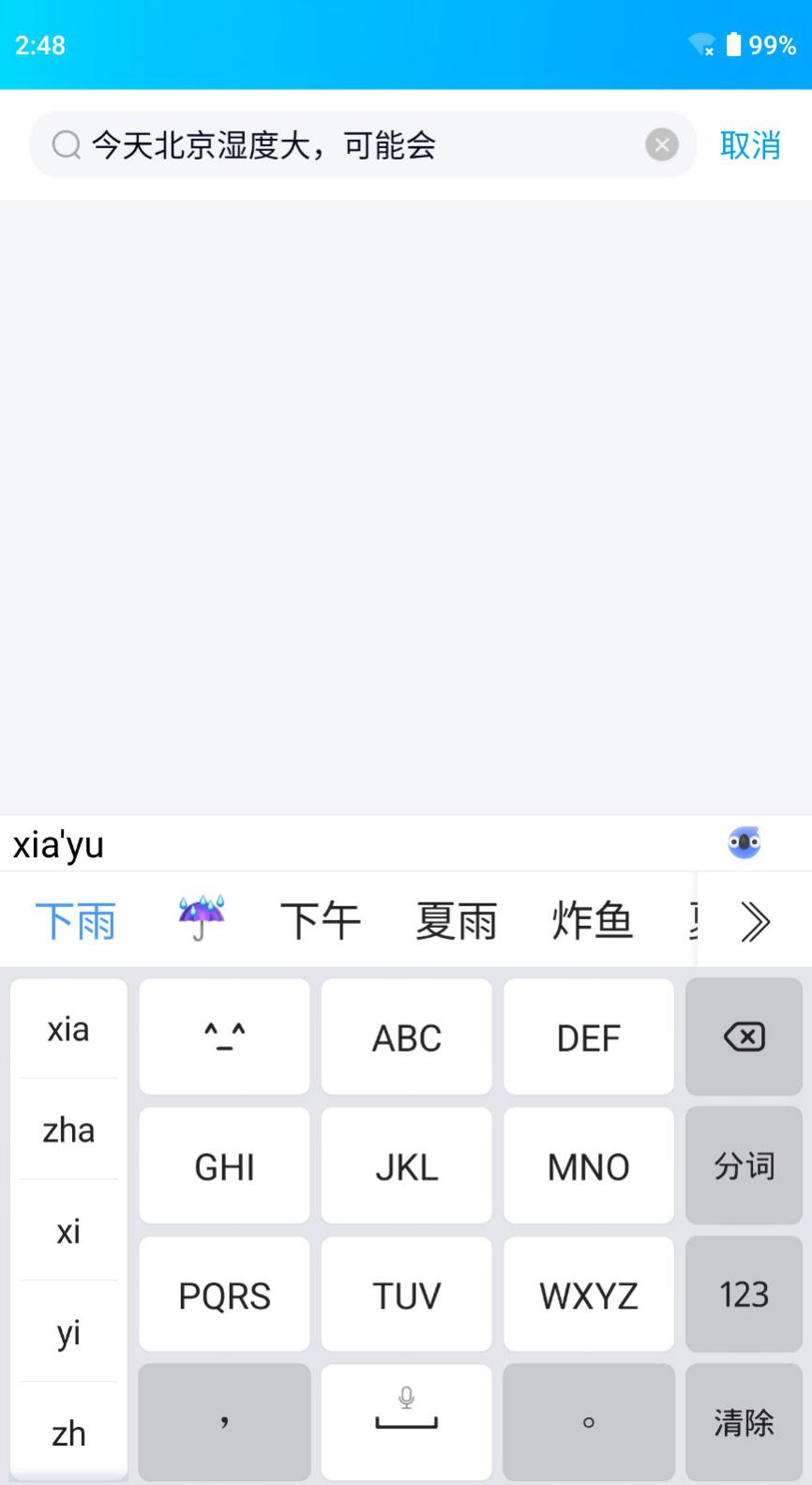Tap the backspace key
Screen dimensions: 812x1485
[x=744, y=1037]
